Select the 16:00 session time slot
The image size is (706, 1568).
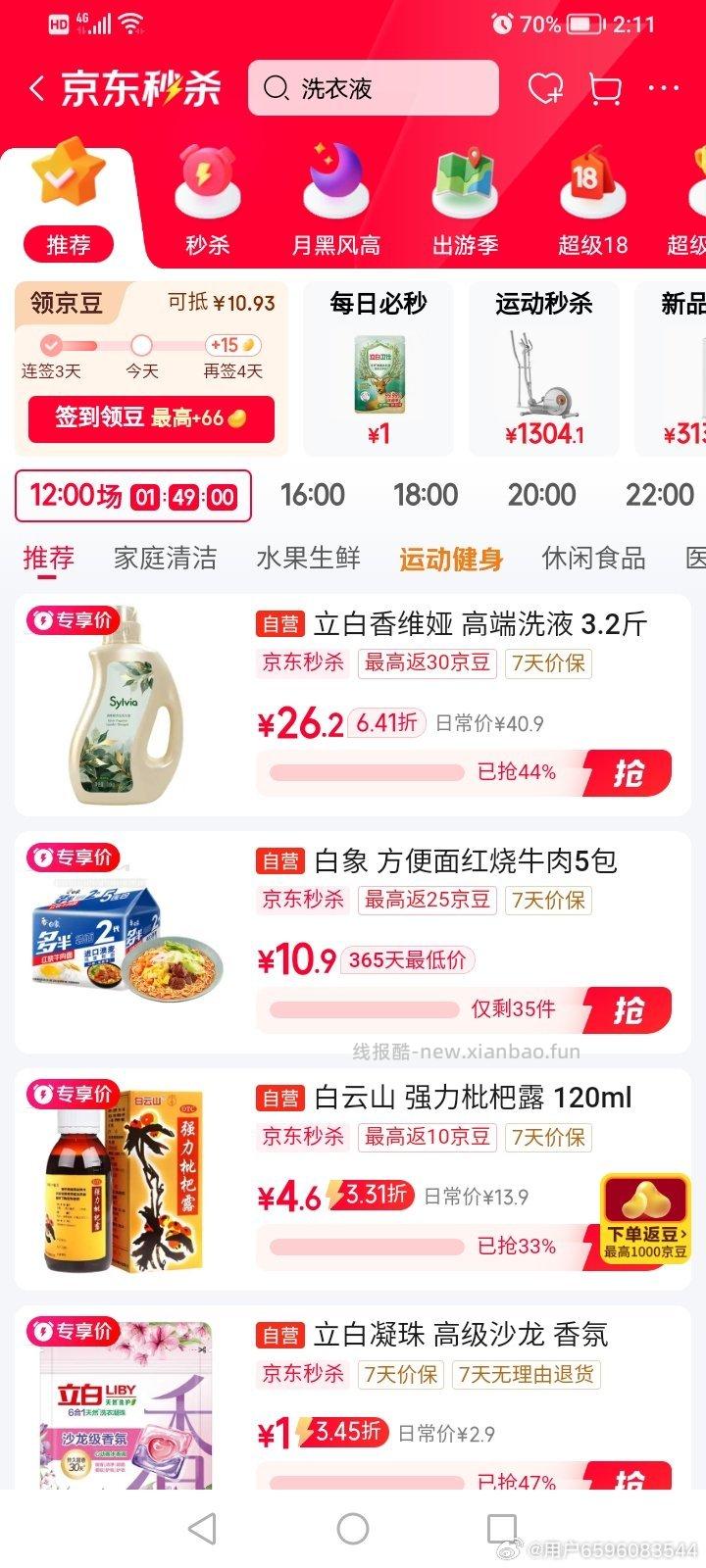tap(312, 496)
